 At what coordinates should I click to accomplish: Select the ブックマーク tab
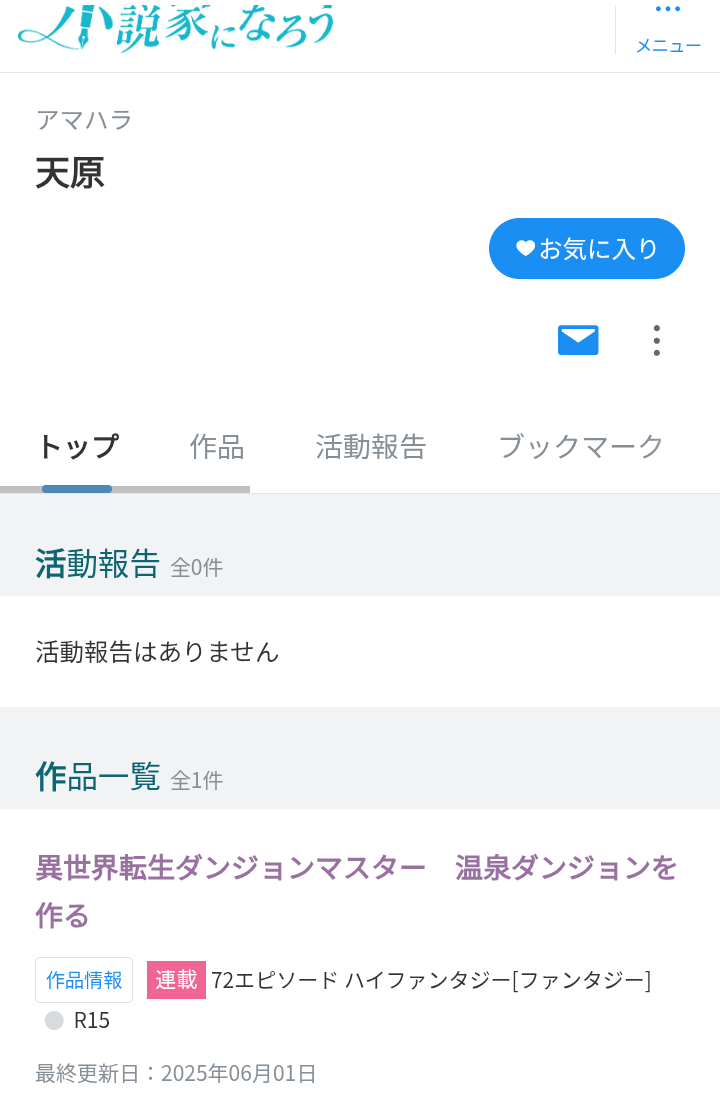(x=581, y=446)
